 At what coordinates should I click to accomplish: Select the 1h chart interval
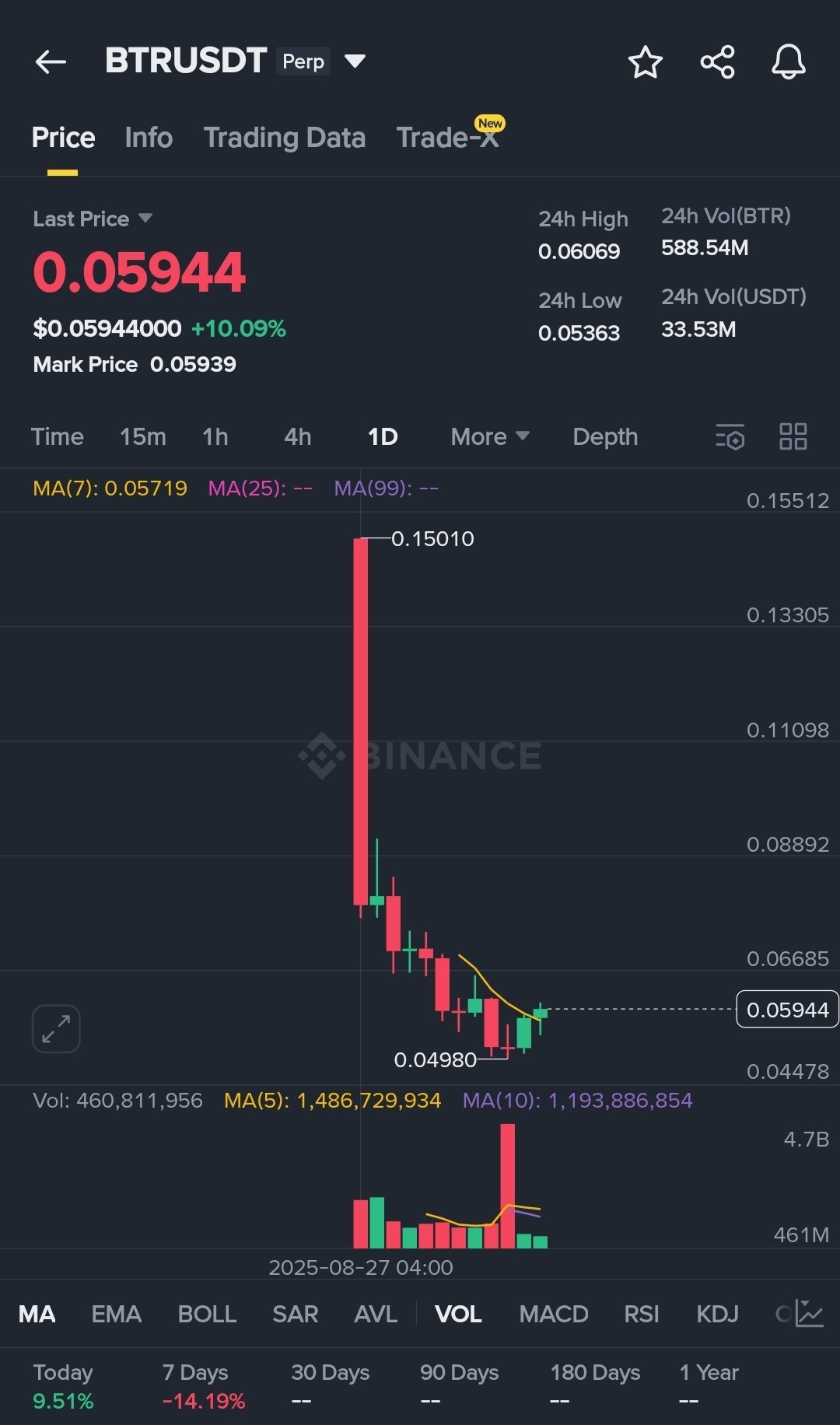(x=215, y=436)
